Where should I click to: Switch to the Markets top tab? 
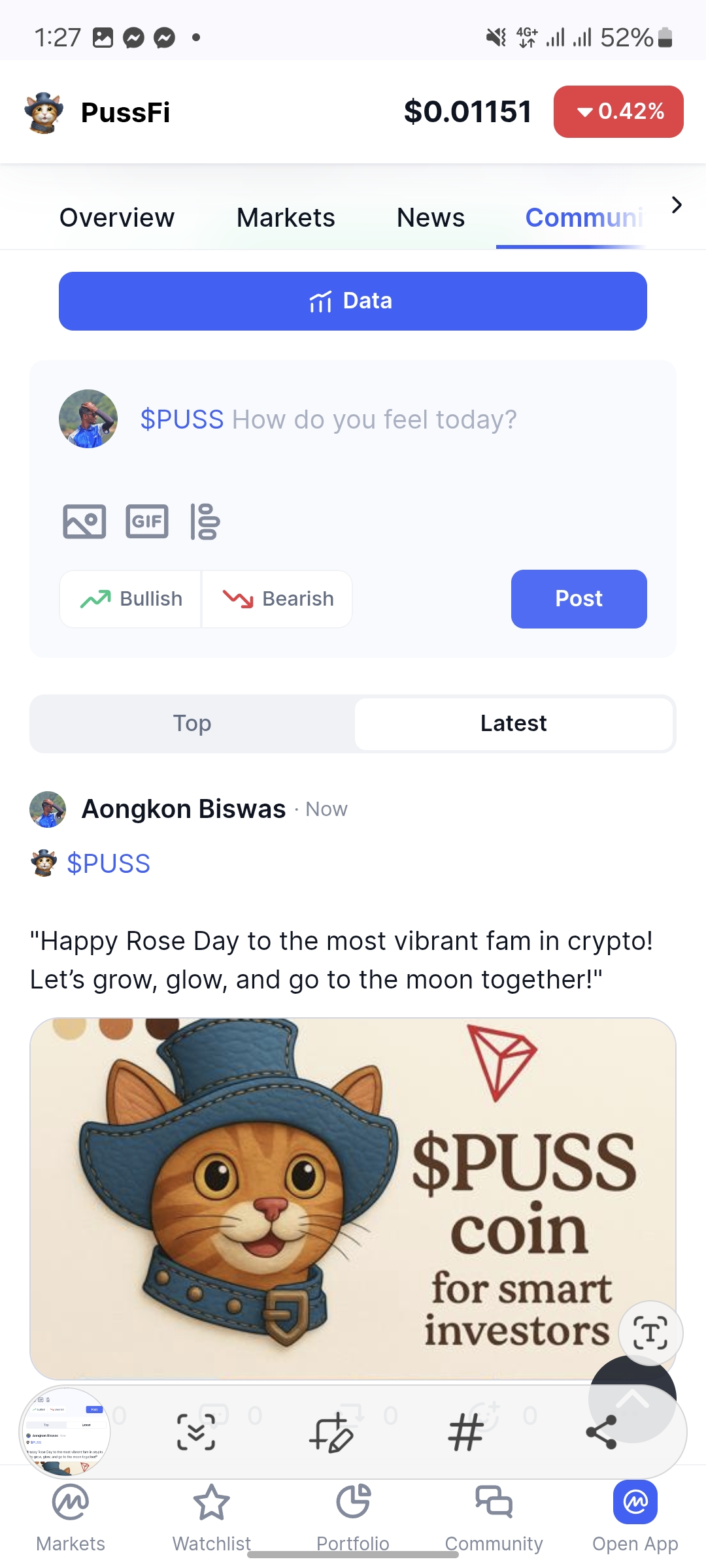pyautogui.click(x=286, y=218)
